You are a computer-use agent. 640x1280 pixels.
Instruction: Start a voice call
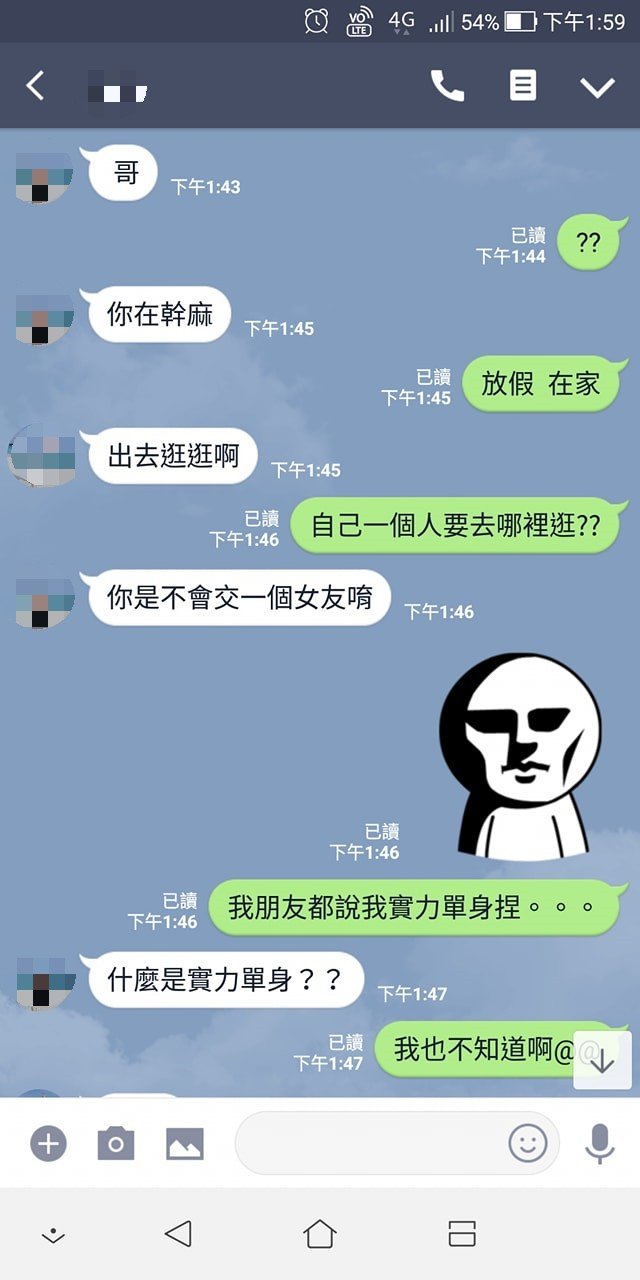tap(447, 86)
